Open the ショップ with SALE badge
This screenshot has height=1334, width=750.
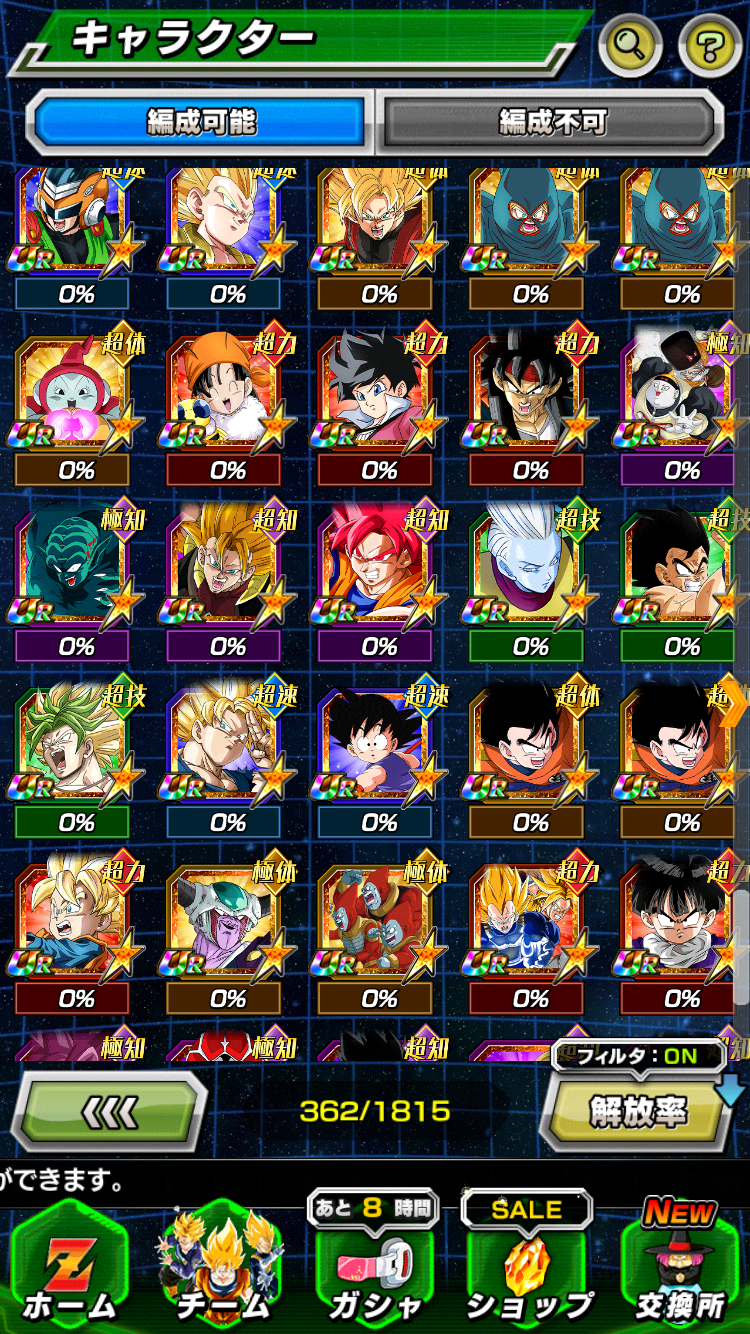click(528, 1270)
